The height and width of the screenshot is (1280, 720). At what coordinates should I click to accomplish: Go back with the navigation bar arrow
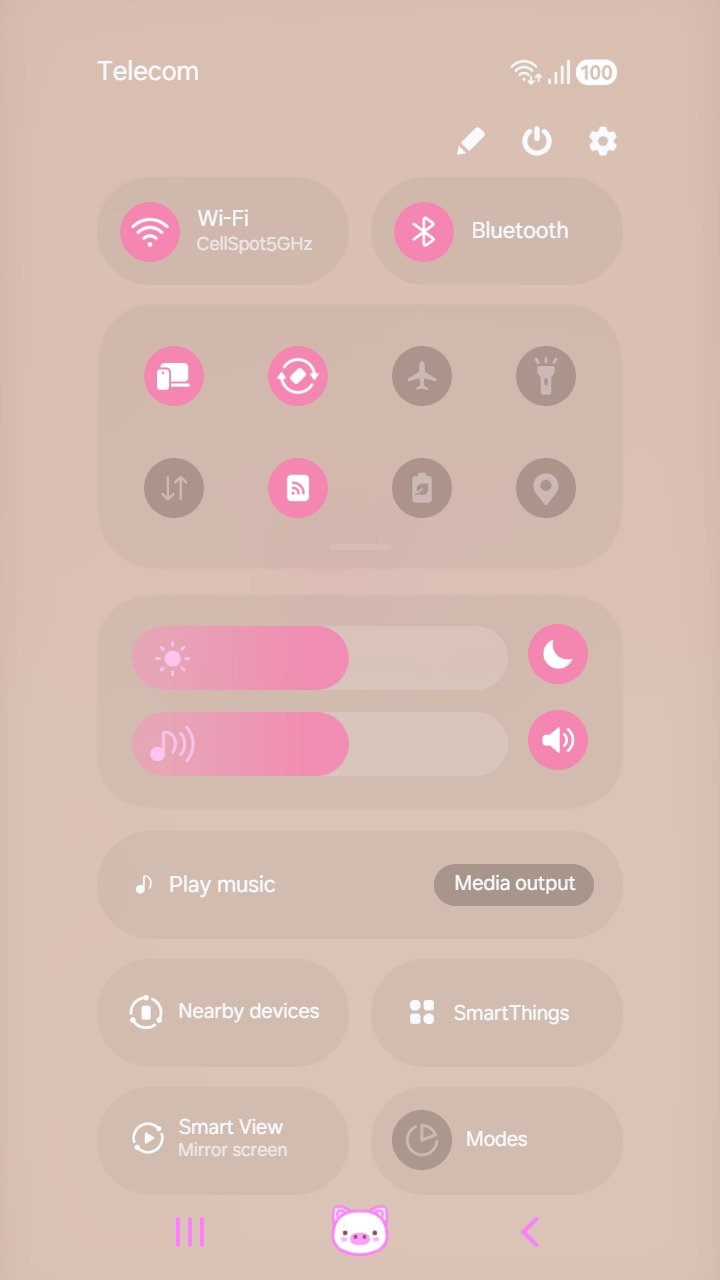(x=530, y=1232)
